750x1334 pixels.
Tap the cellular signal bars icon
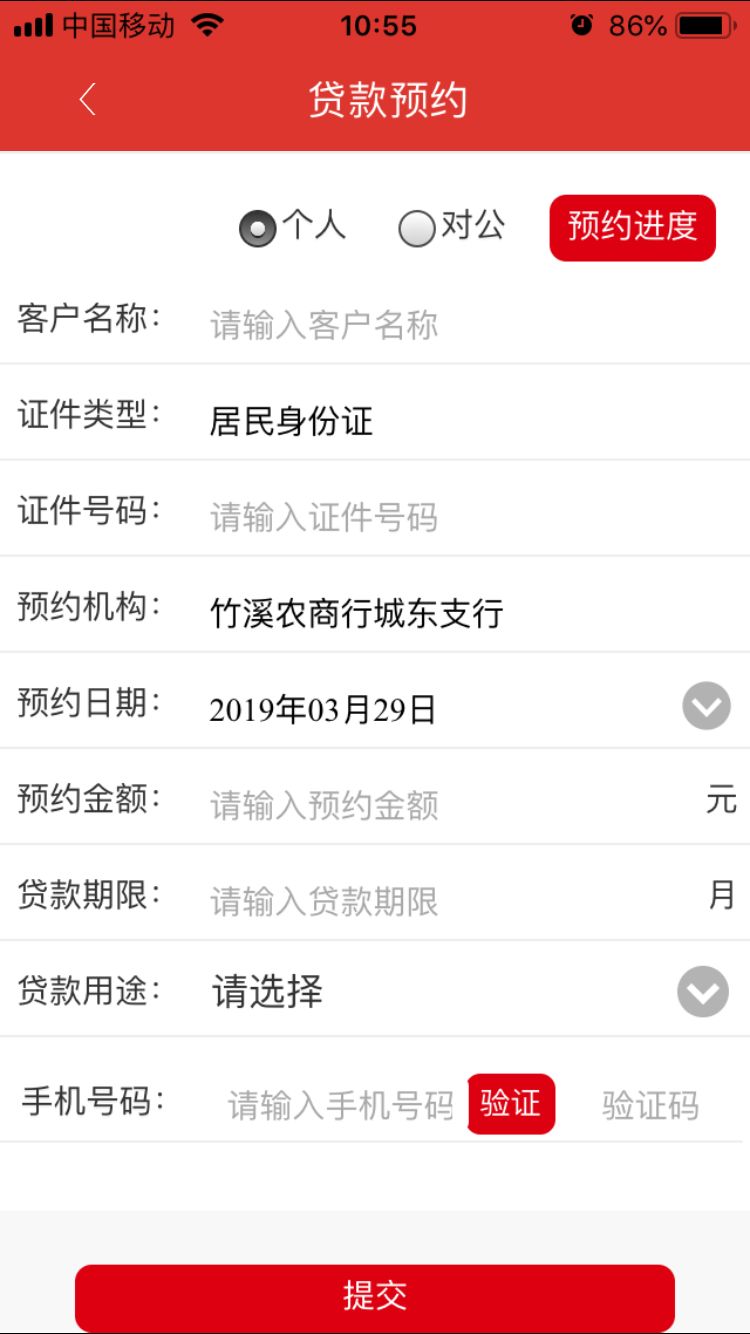pos(32,24)
